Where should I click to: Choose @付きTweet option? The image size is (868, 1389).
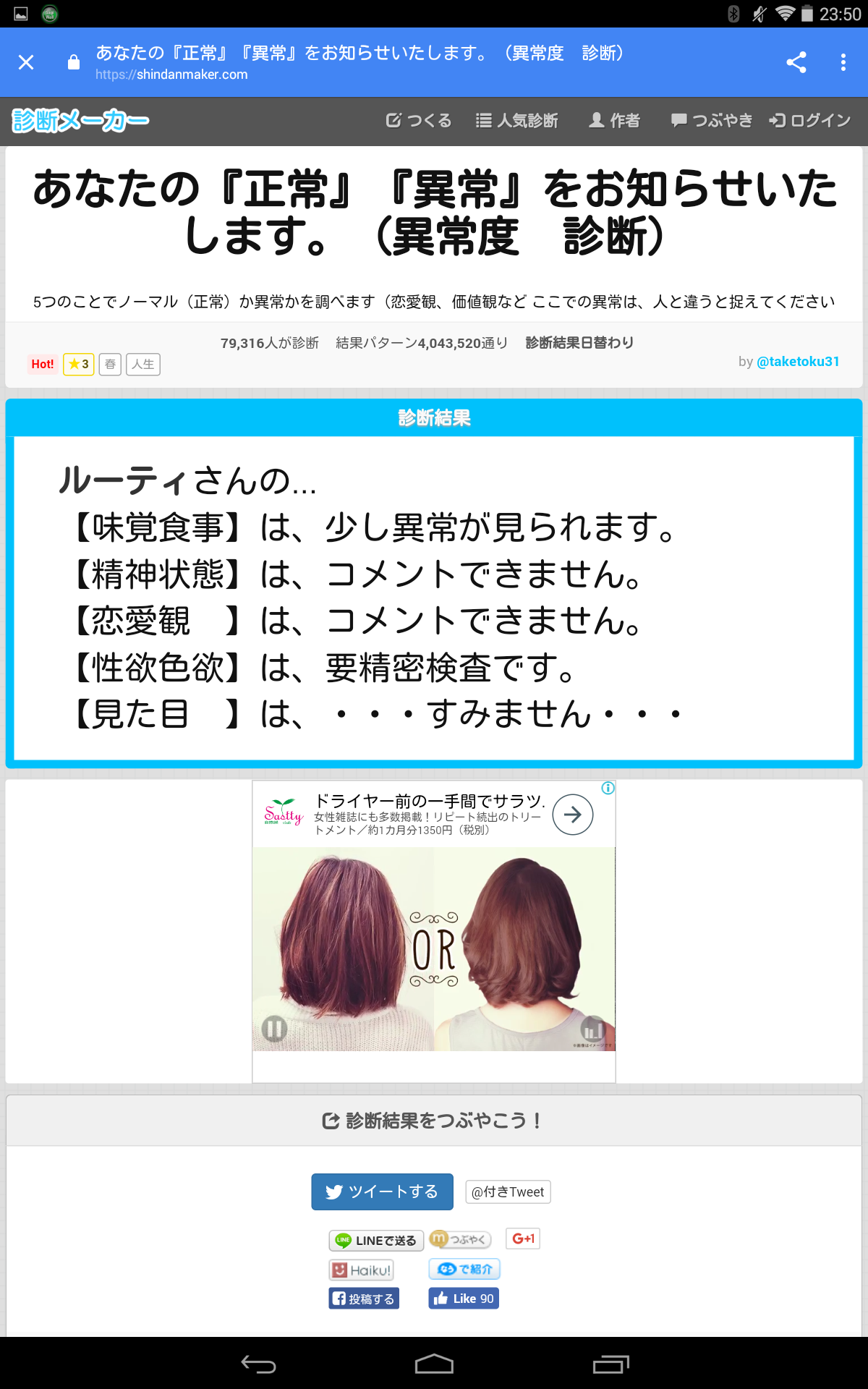pyautogui.click(x=508, y=1192)
